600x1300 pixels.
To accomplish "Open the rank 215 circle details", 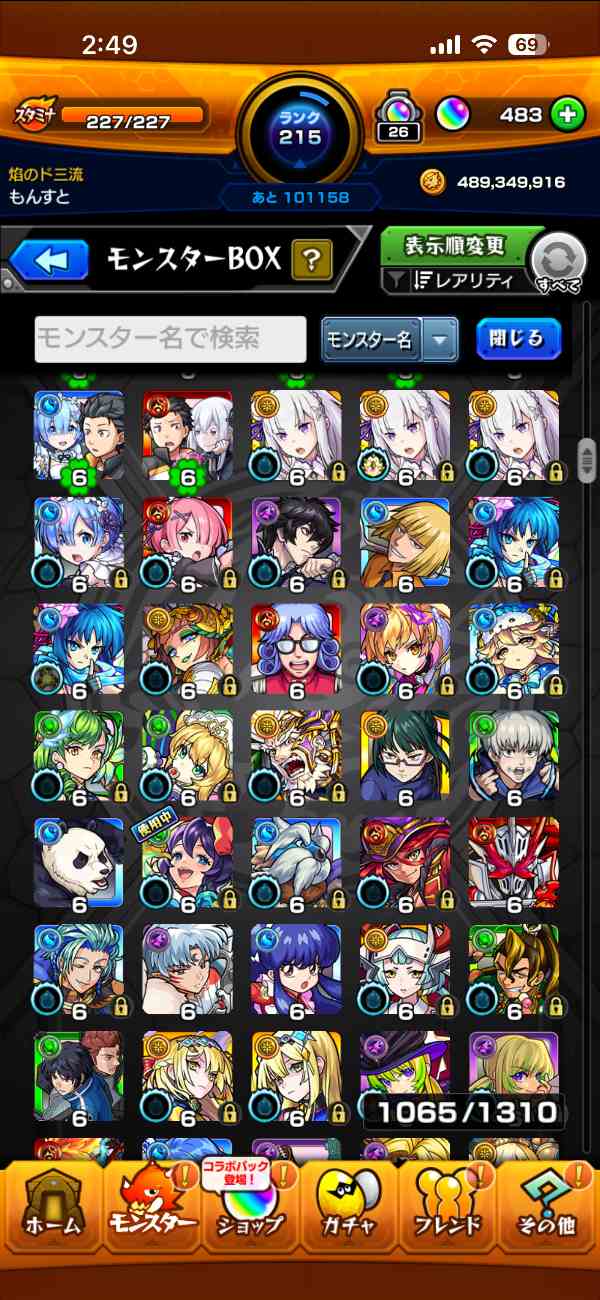I will tap(300, 127).
